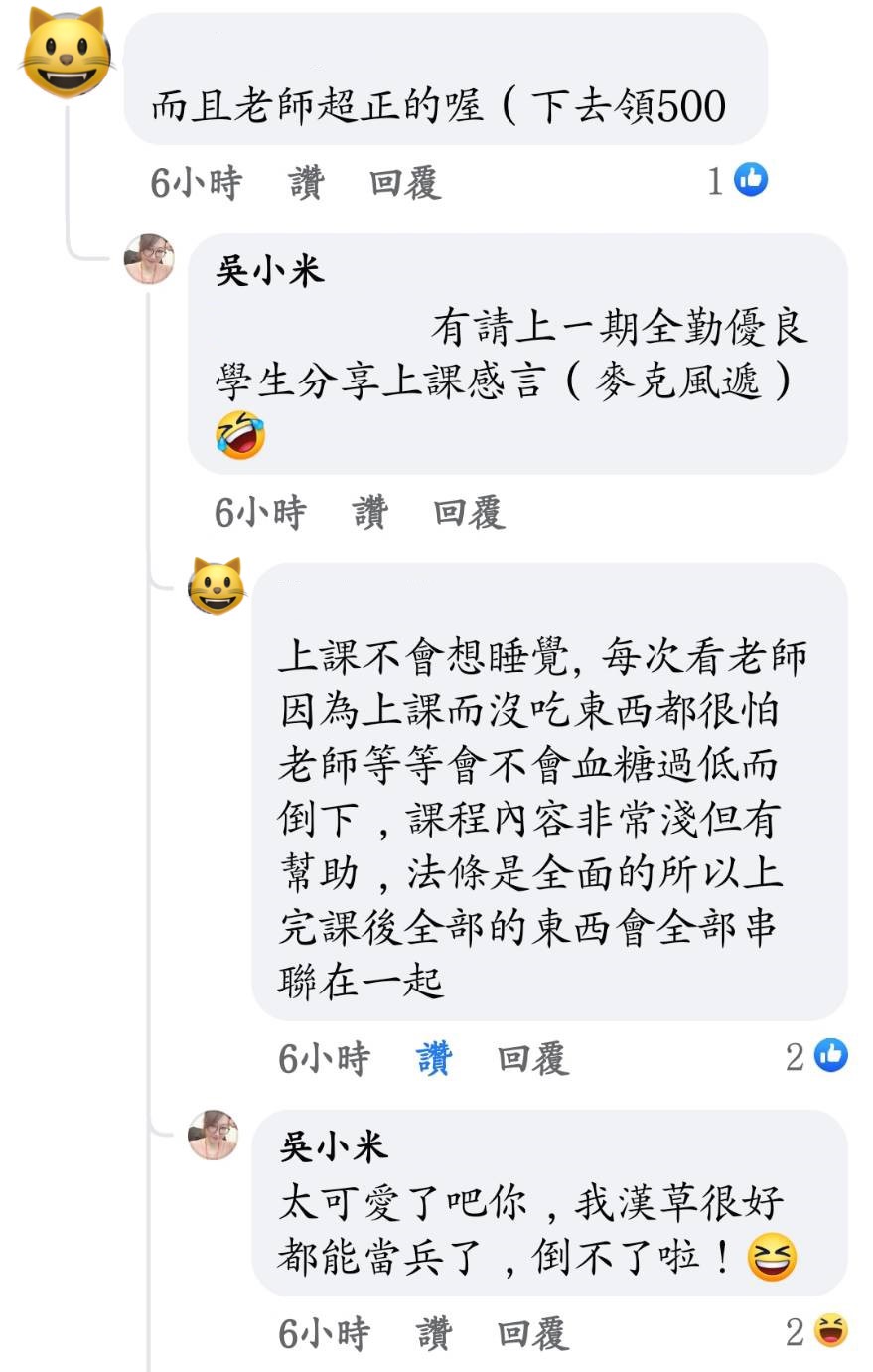The image size is (873, 1372).
Task: Unlike the comment starting with 上課不會想睡覺
Action: click(434, 1059)
